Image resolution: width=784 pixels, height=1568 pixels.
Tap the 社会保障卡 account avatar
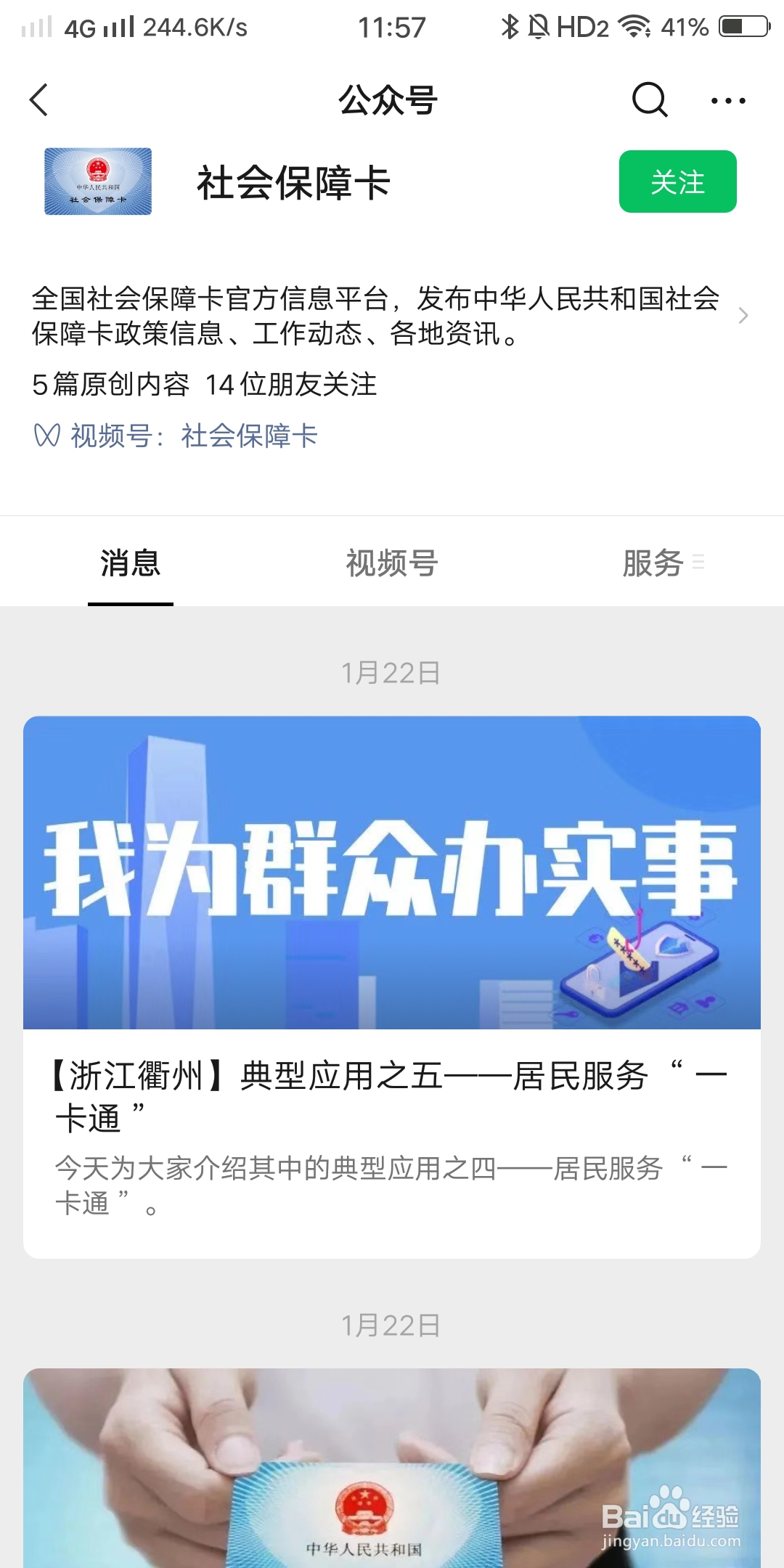[98, 181]
